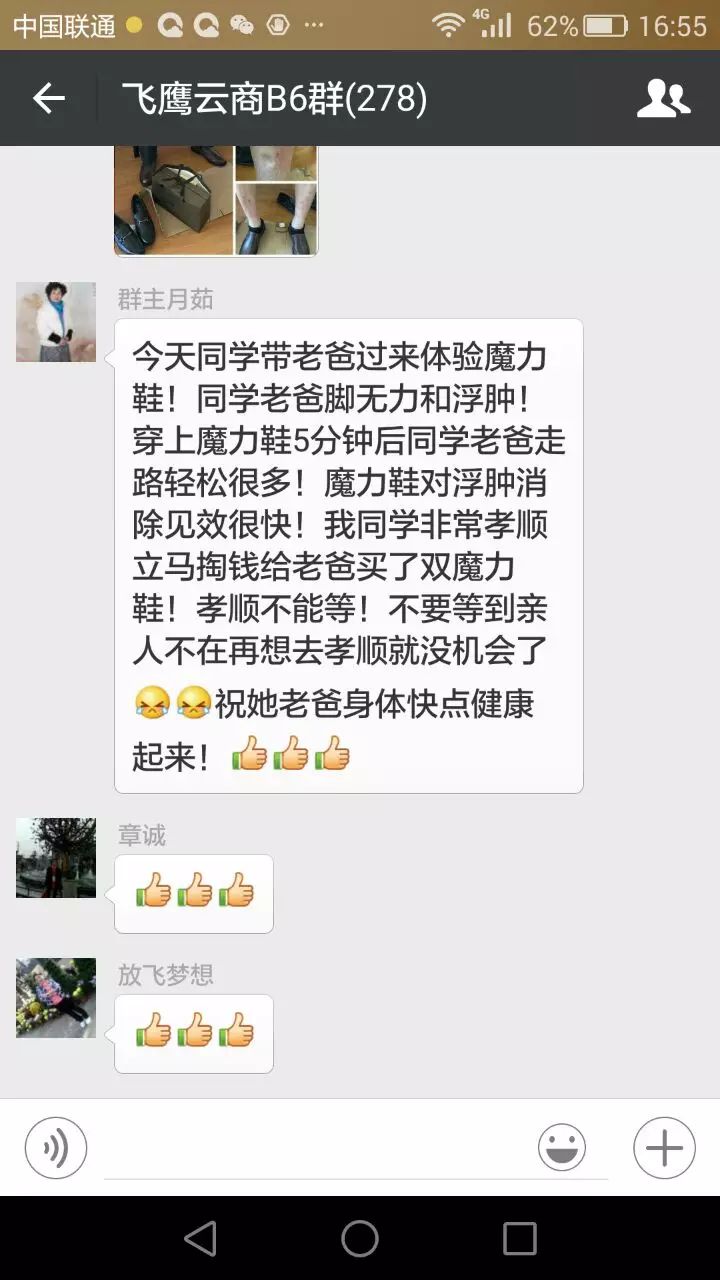This screenshot has height=1280, width=720.
Task: Go to the home screen
Action: click(360, 1238)
